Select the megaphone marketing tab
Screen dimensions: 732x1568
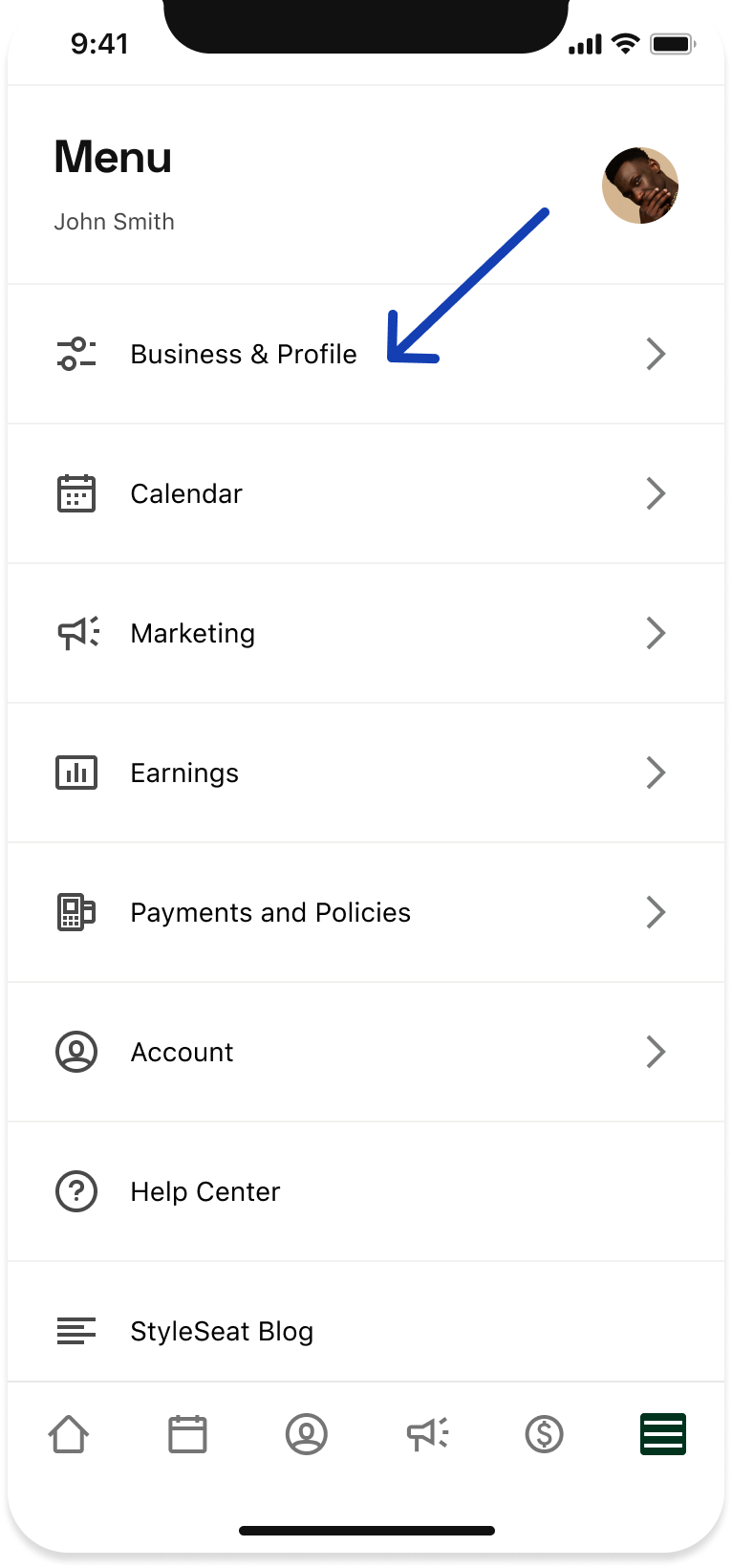427,1434
